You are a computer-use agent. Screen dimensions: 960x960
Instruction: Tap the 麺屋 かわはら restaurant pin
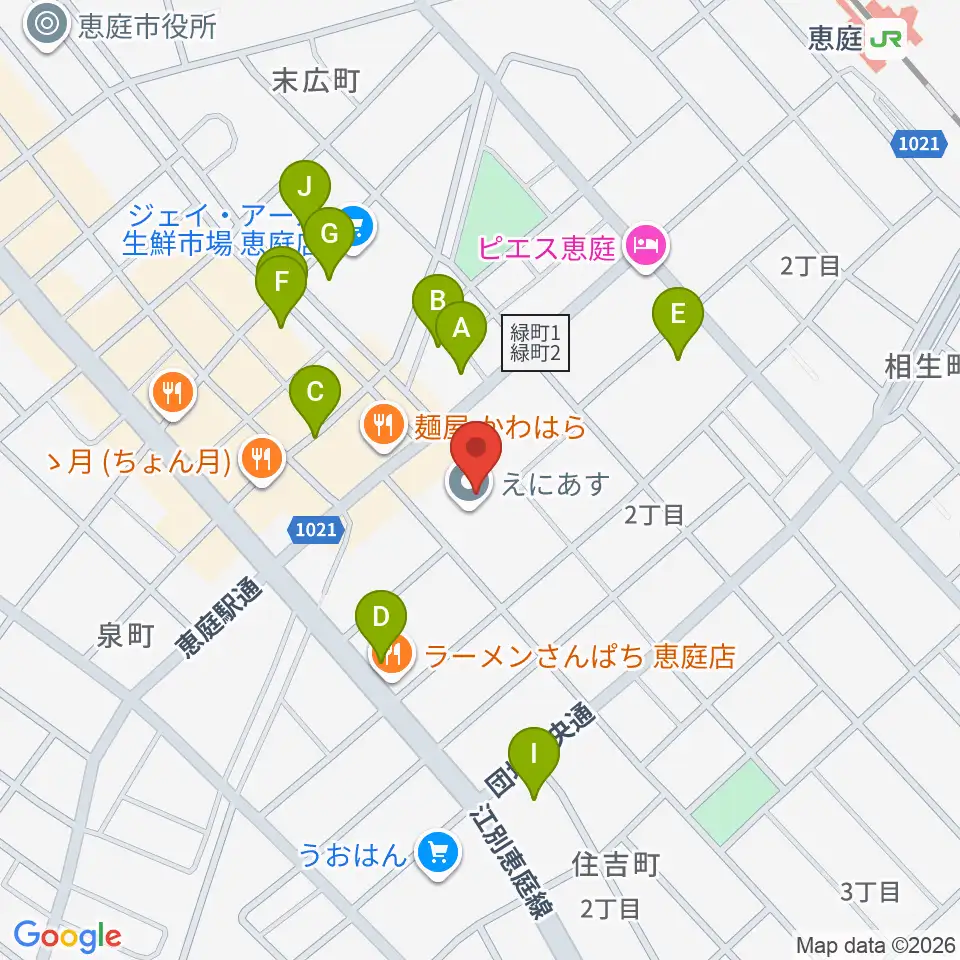[383, 427]
